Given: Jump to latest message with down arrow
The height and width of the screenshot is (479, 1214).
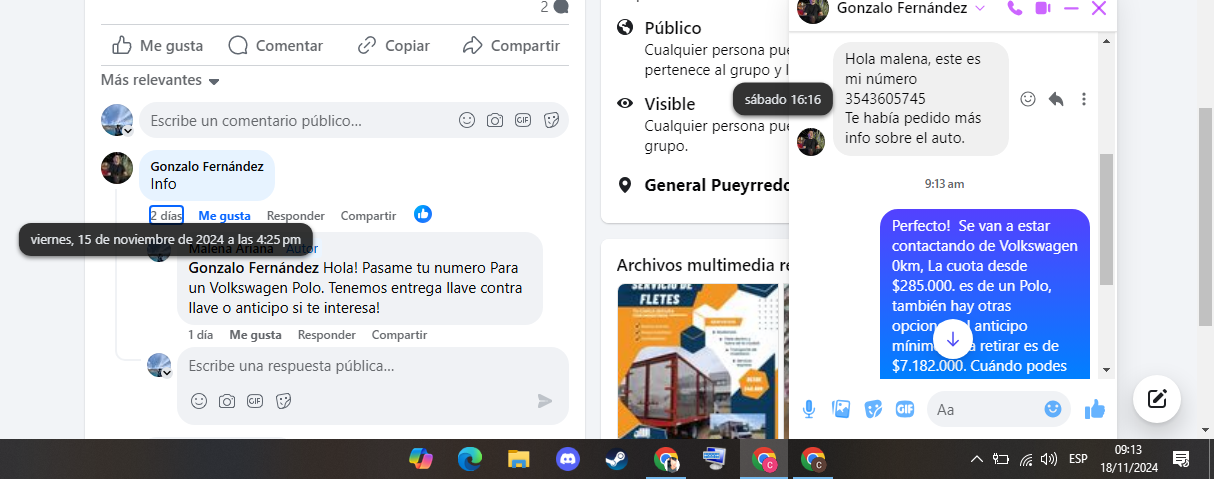Looking at the screenshot, I should (952, 339).
